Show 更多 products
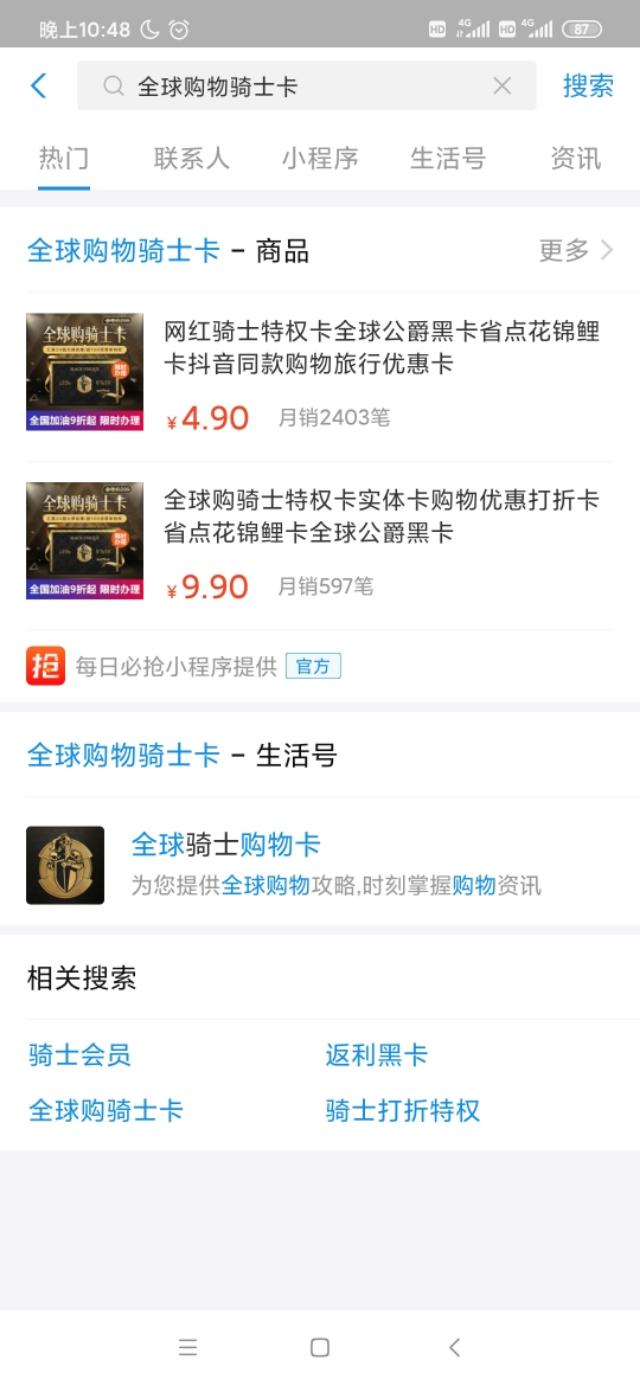This screenshot has width=640, height=1386. click(576, 251)
